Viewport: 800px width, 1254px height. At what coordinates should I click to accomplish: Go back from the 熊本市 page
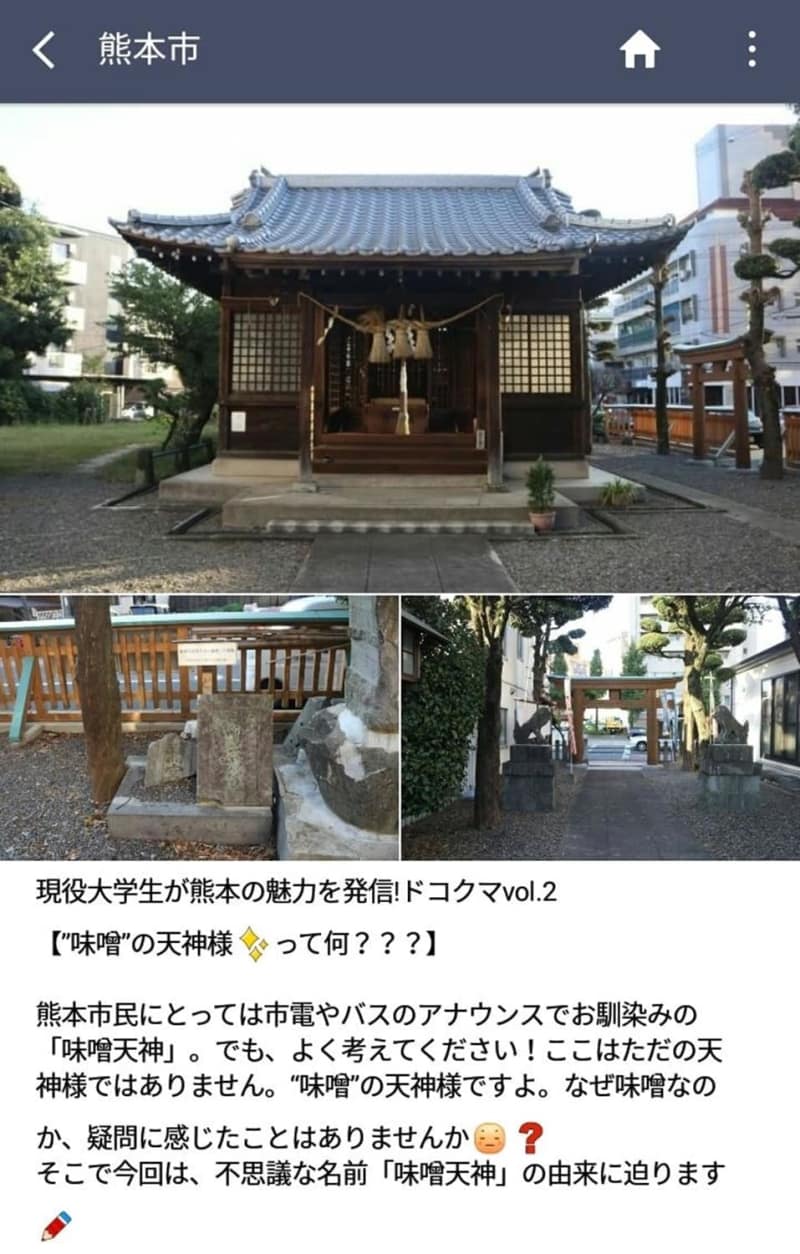pyautogui.click(x=43, y=50)
